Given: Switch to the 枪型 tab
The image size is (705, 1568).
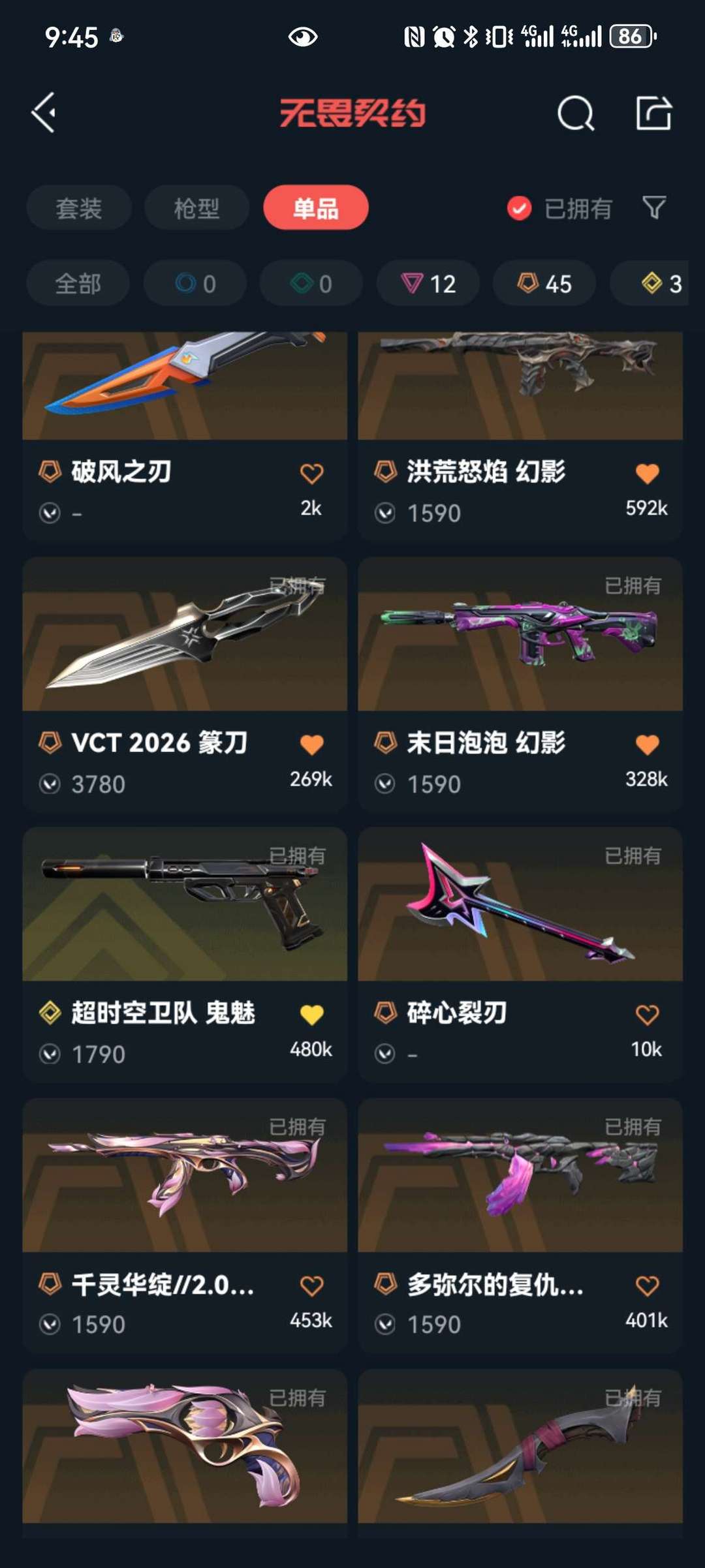Looking at the screenshot, I should tap(196, 208).
